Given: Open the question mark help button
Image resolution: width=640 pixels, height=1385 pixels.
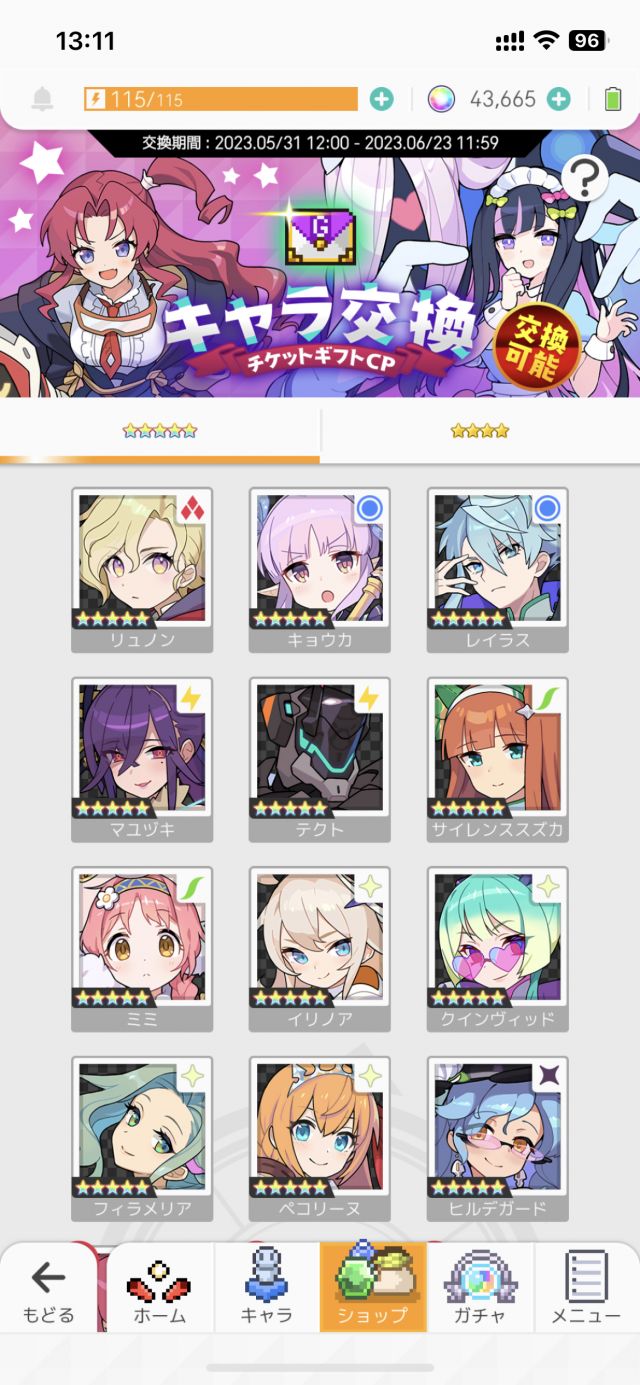Looking at the screenshot, I should point(585,180).
